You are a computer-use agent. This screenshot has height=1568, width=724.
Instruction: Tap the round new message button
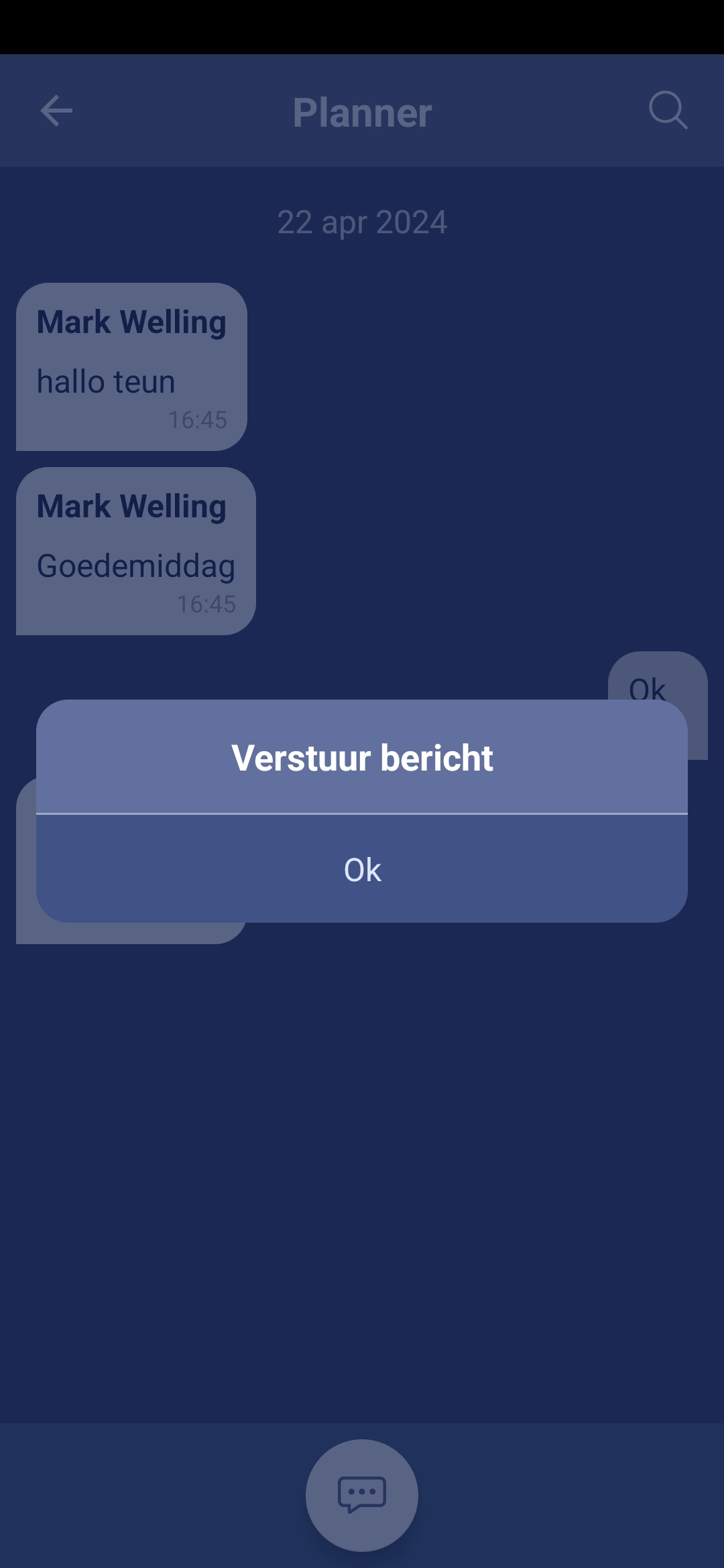coord(362,1495)
